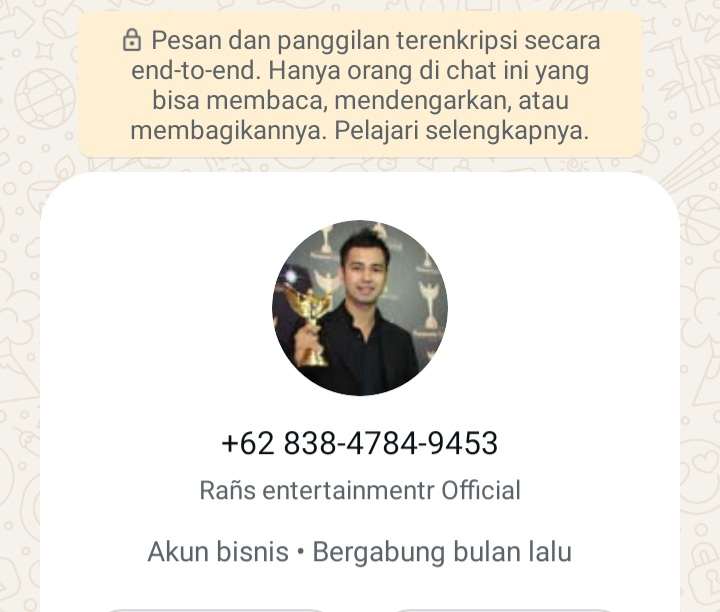View the contact's profile photo
Viewport: 720px width, 612px height.
coord(360,308)
